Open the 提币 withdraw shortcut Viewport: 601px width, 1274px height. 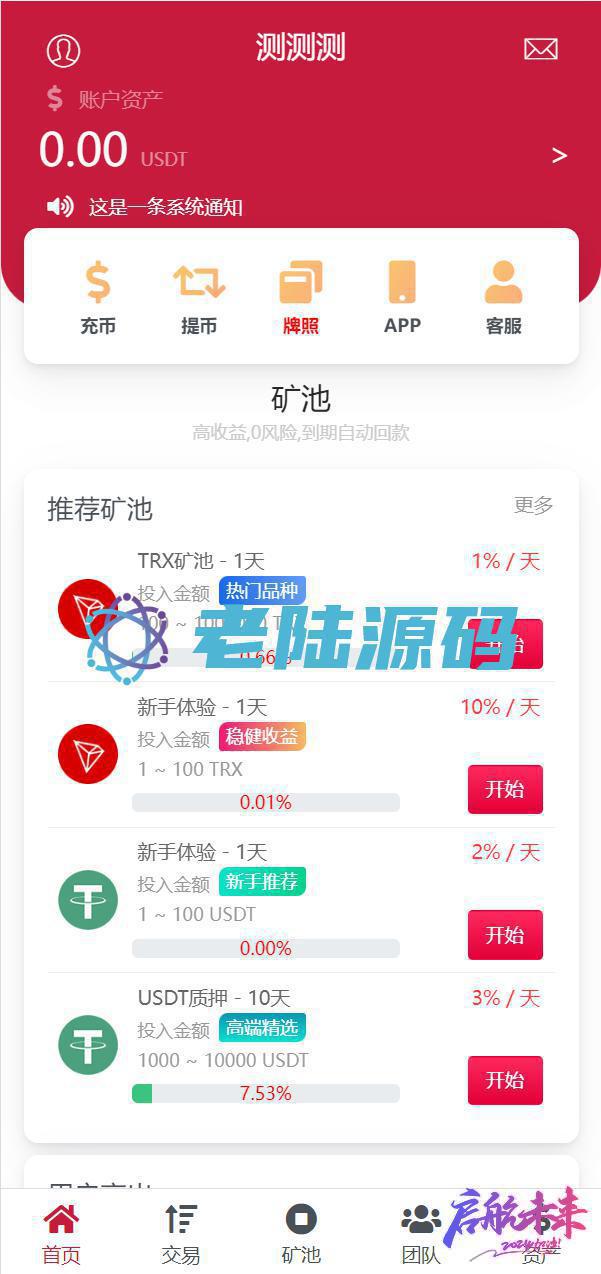tap(199, 297)
